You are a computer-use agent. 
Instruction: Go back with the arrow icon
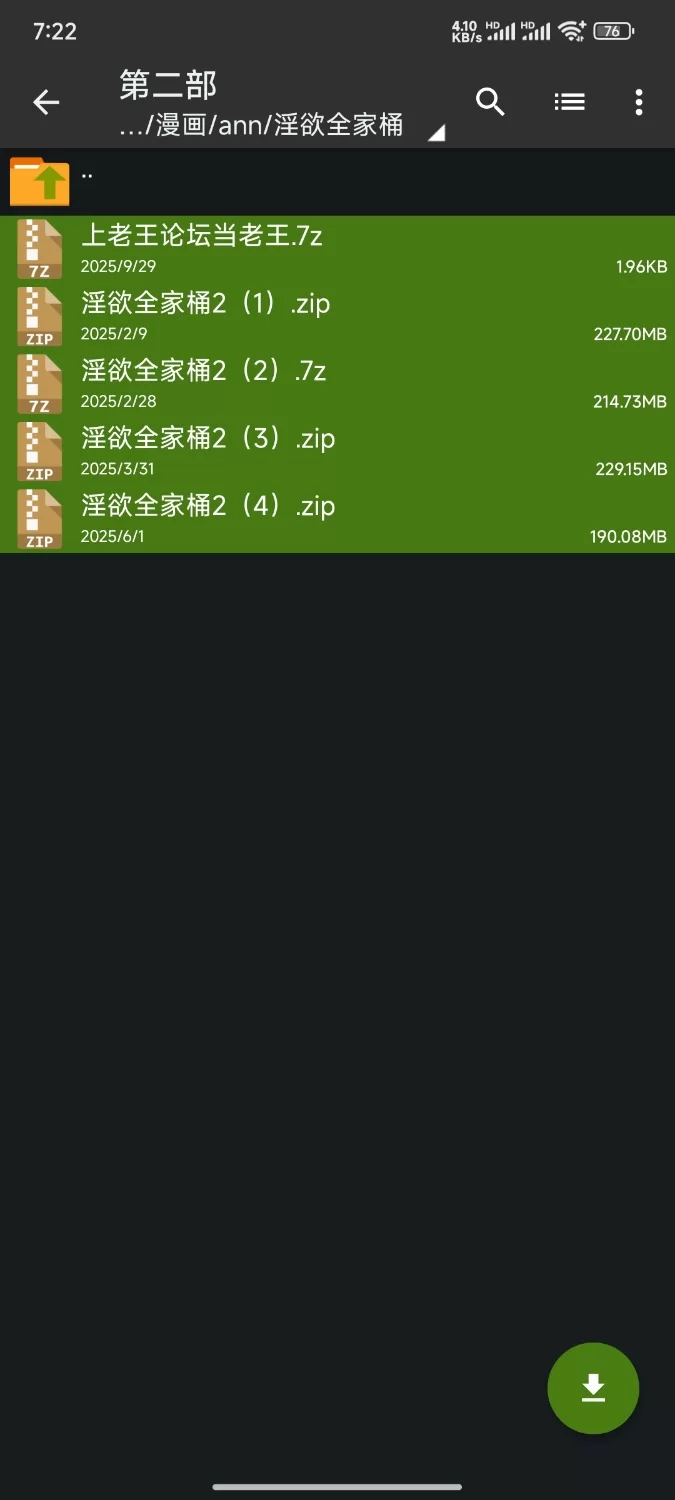tap(46, 102)
